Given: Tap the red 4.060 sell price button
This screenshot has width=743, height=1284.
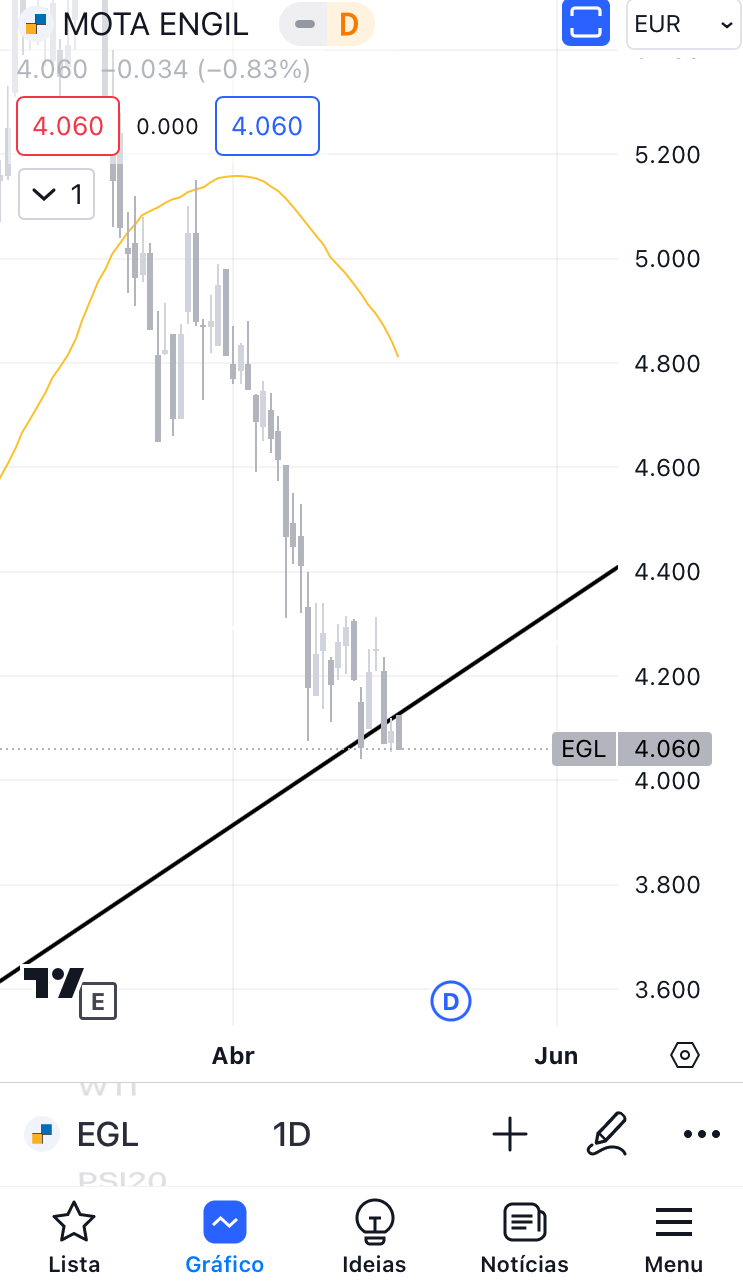Looking at the screenshot, I should pos(68,126).
